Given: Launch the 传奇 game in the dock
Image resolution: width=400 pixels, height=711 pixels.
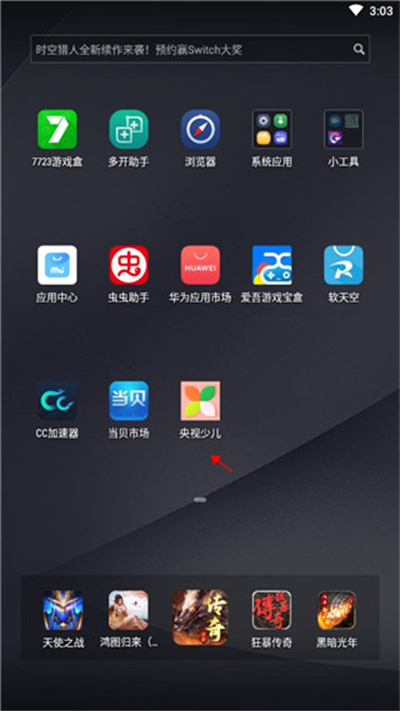Looking at the screenshot, I should (200, 617).
